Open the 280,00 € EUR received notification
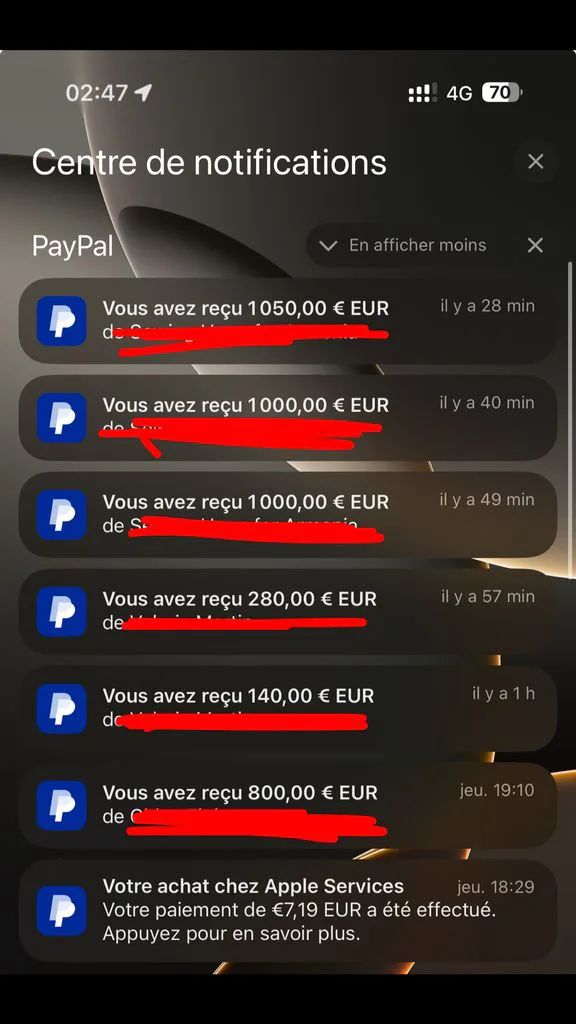 [288, 611]
